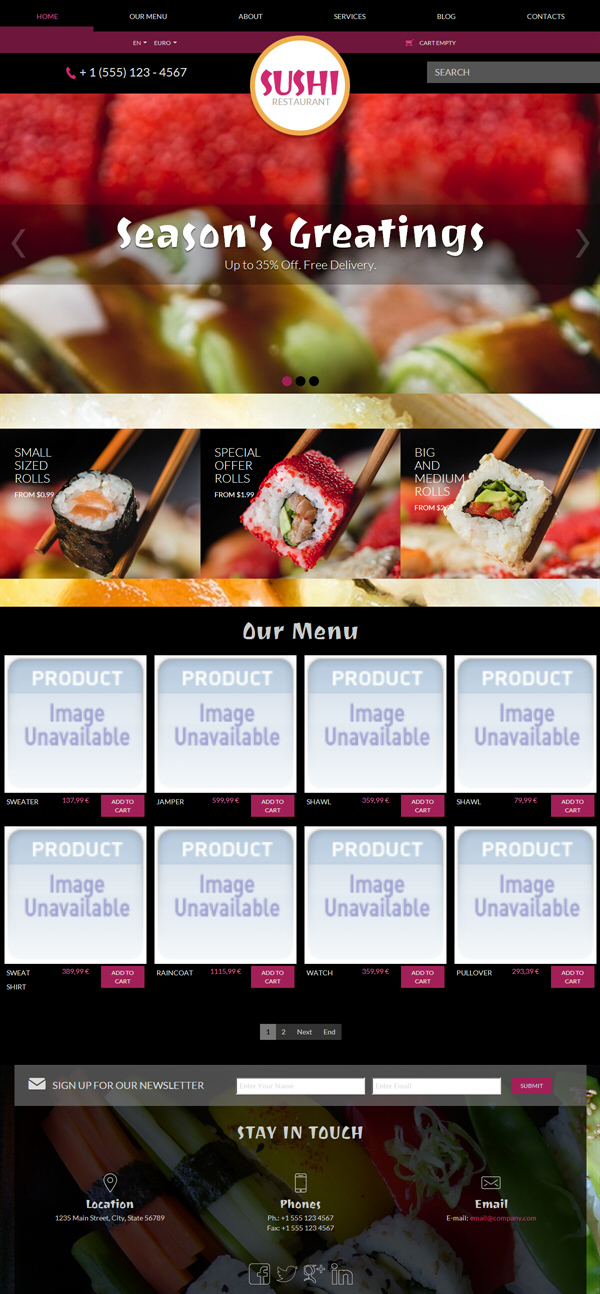Go to page 2 of the menu
This screenshot has width=600, height=1294.
point(283,1032)
